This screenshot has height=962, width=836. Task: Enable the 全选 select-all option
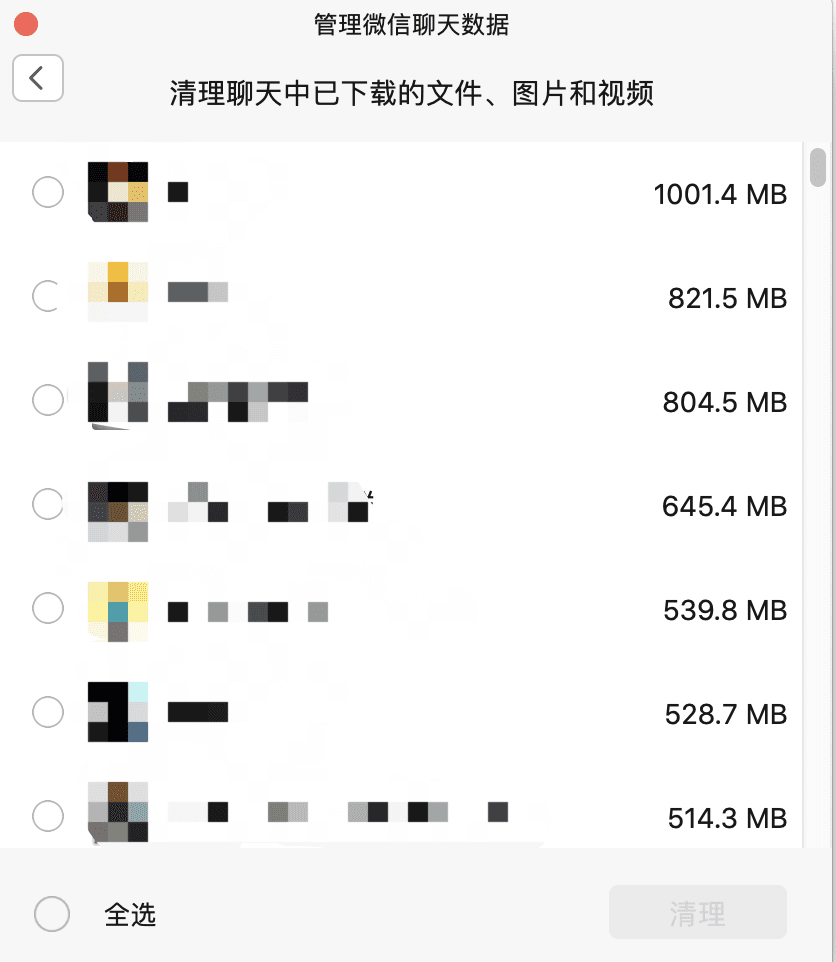[52, 913]
